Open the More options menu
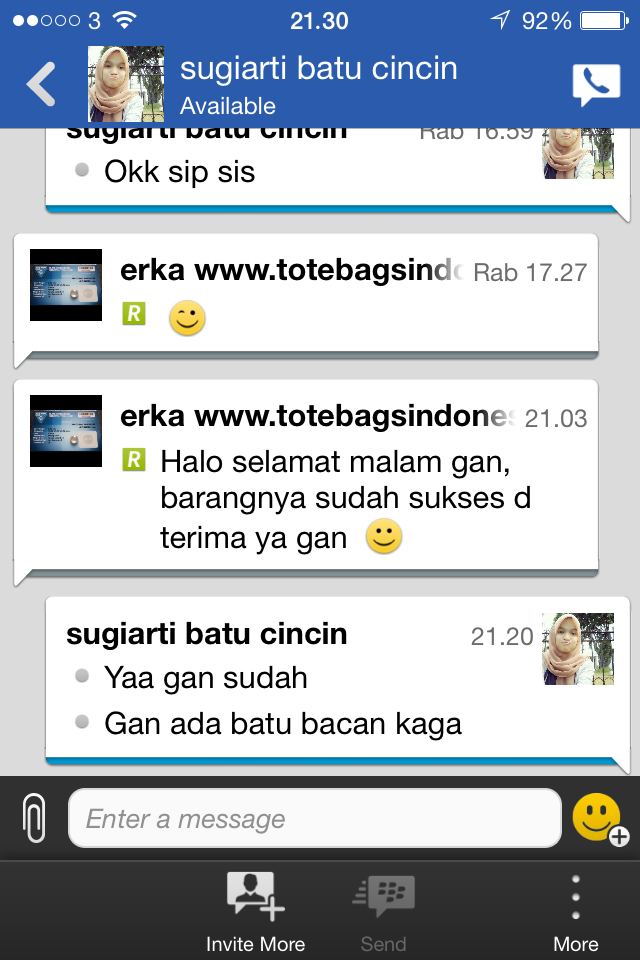The image size is (640, 960). (x=575, y=910)
